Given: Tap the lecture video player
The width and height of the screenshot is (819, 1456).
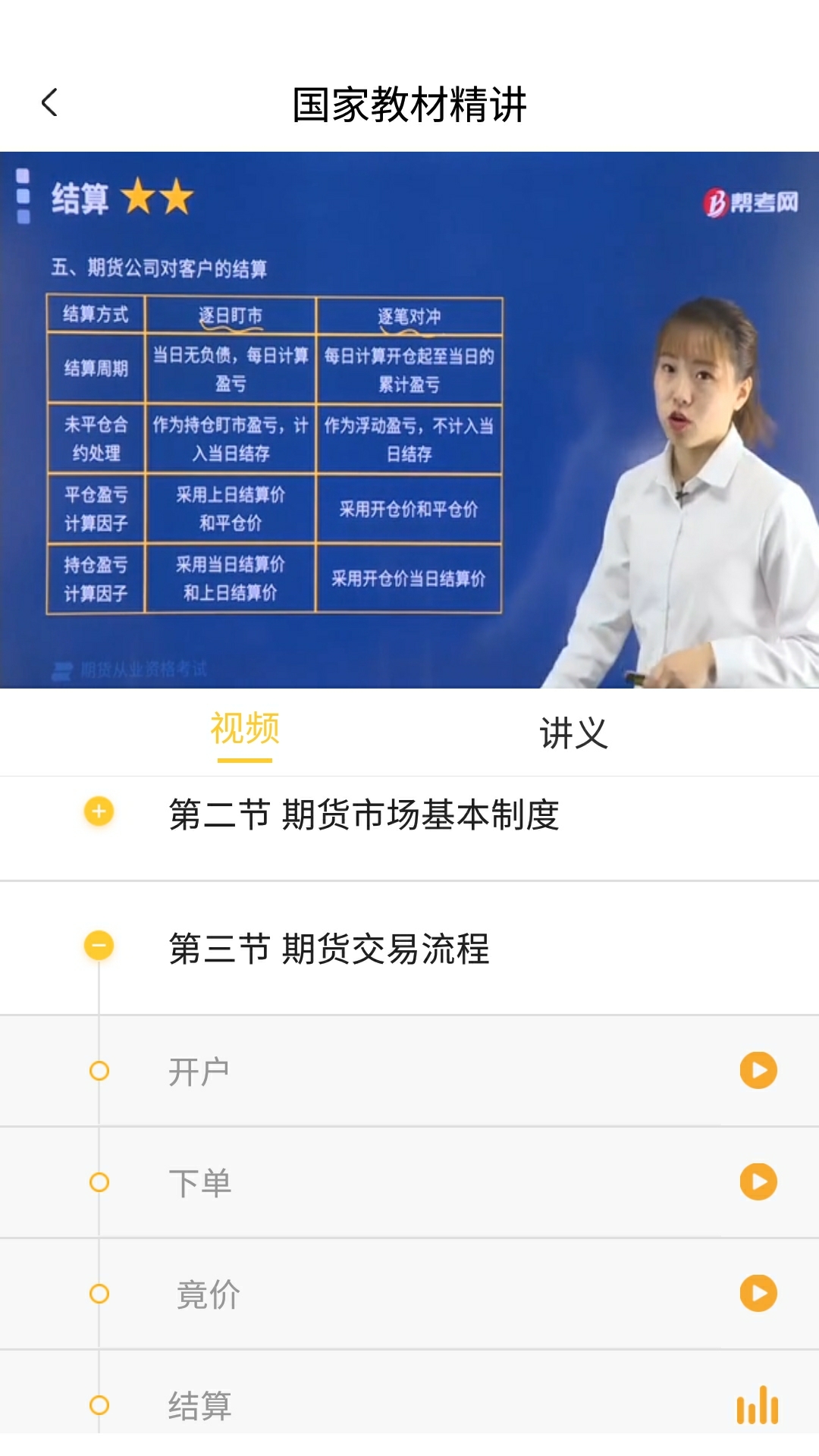Looking at the screenshot, I should click(x=409, y=419).
